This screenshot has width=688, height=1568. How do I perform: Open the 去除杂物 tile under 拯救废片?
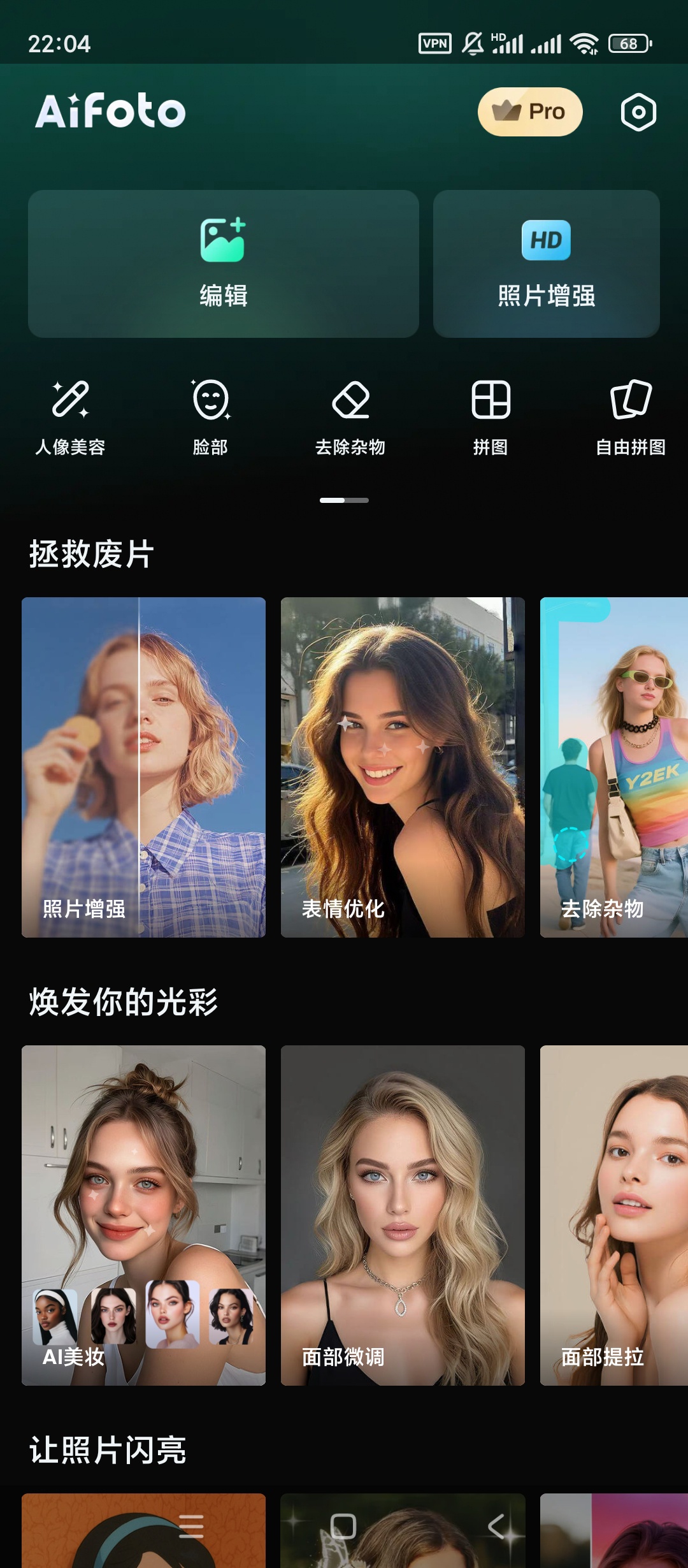[613, 767]
